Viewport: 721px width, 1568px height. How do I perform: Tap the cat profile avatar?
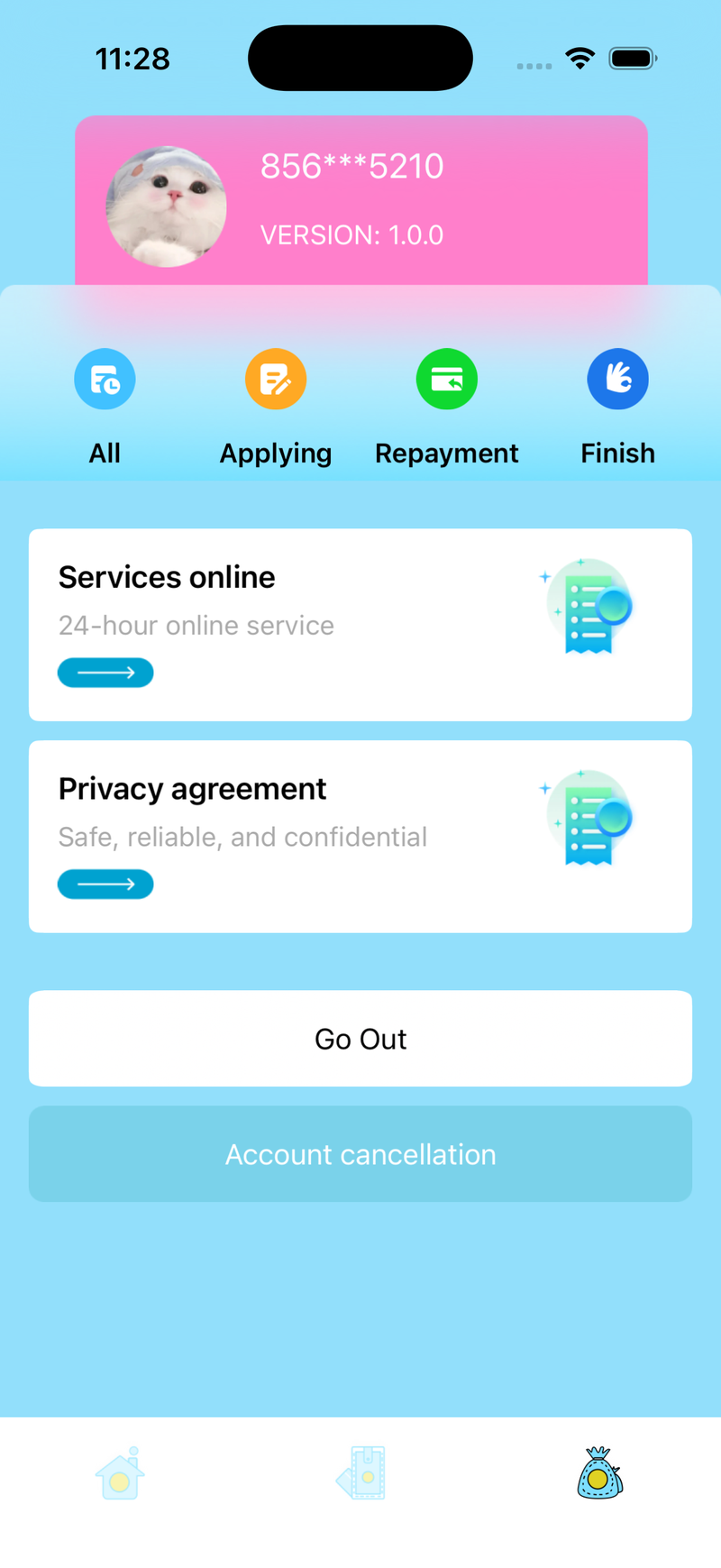(x=166, y=206)
